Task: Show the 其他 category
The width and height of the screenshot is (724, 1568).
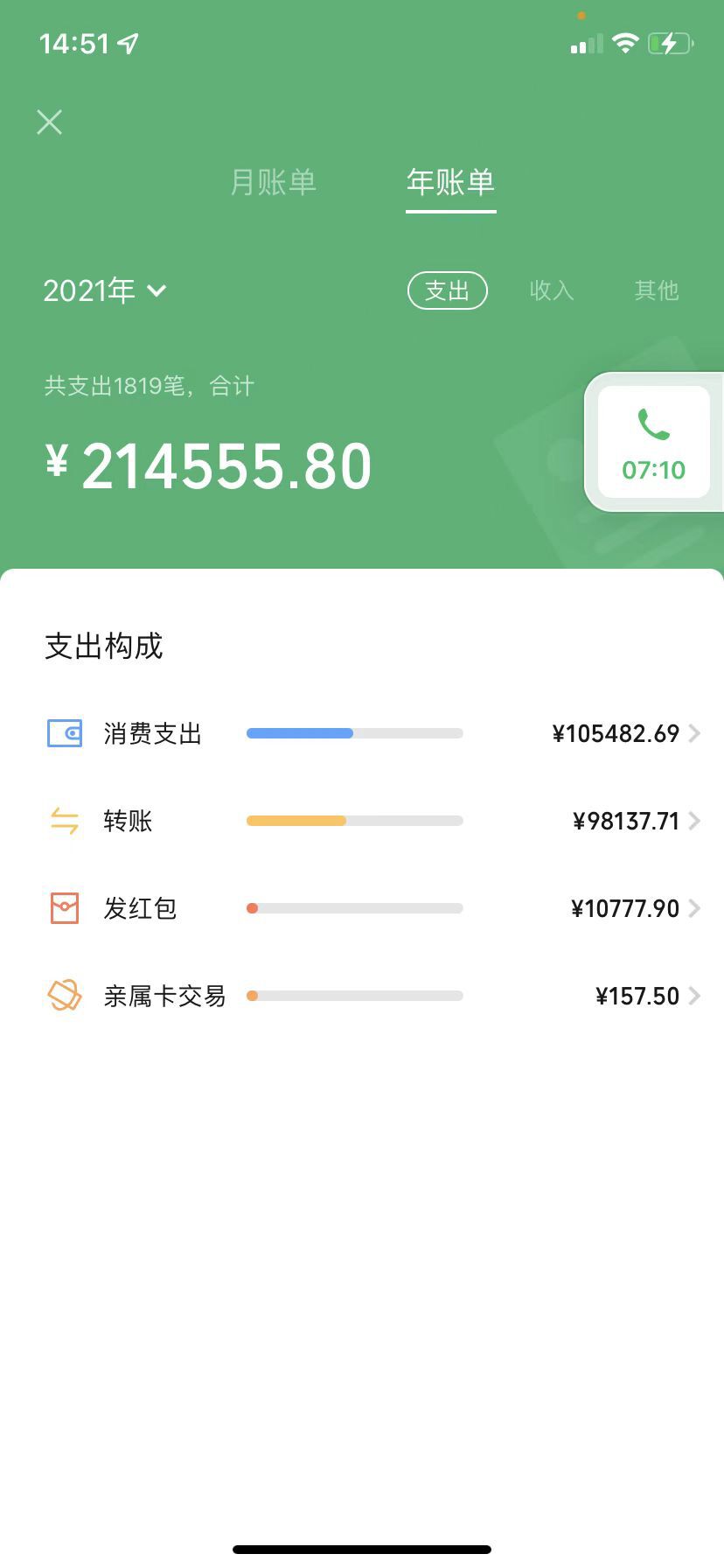Action: (657, 290)
